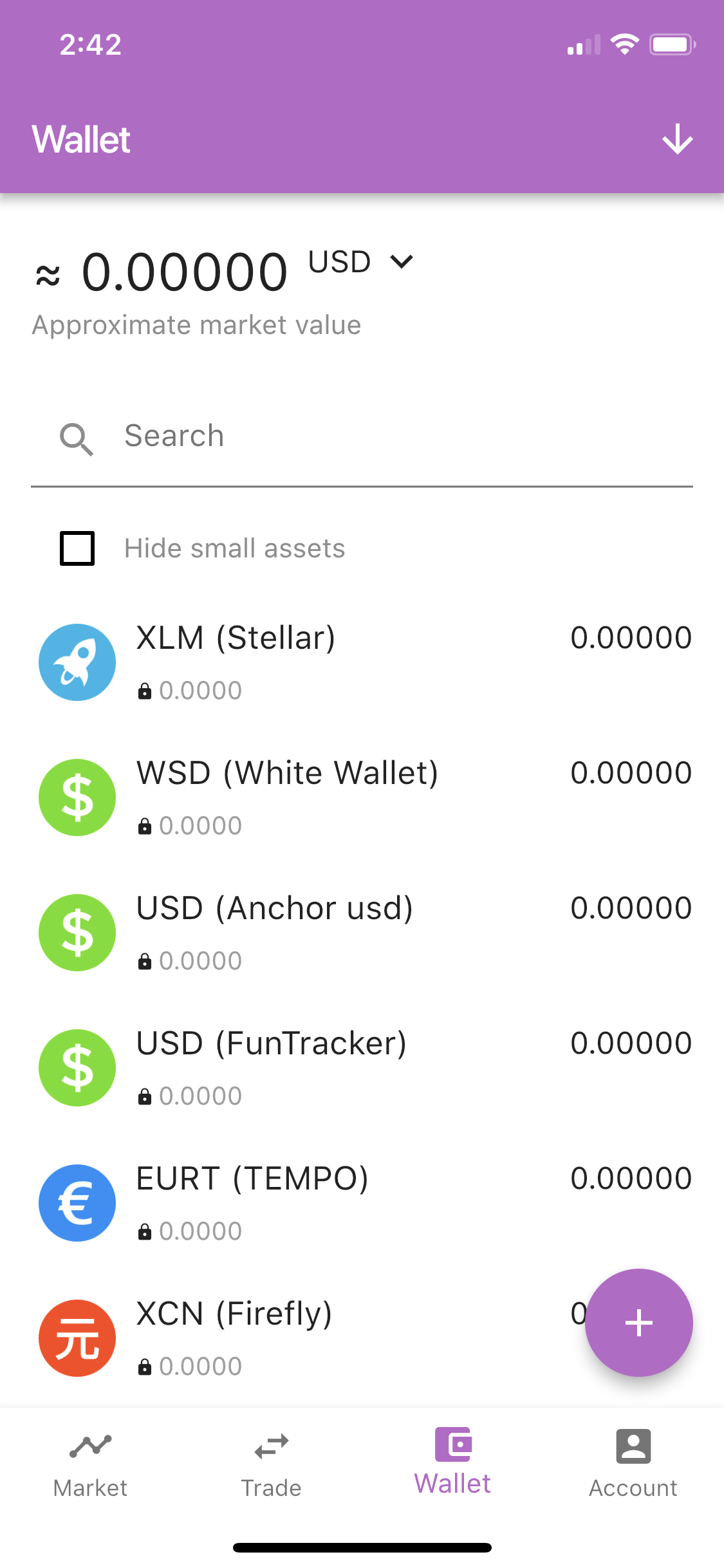Tap the WSD green dollar icon

tap(77, 797)
